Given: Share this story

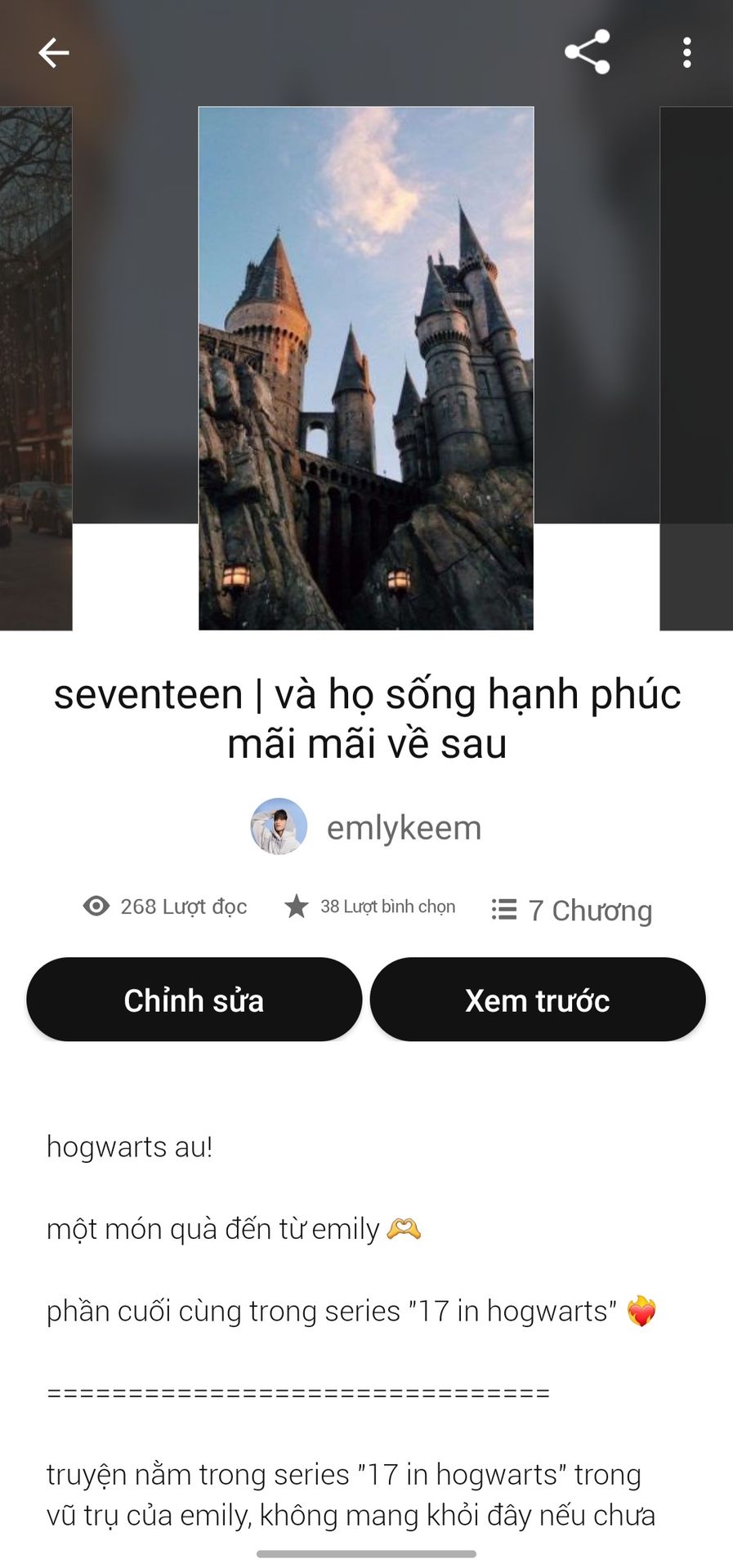Looking at the screenshot, I should (x=587, y=52).
